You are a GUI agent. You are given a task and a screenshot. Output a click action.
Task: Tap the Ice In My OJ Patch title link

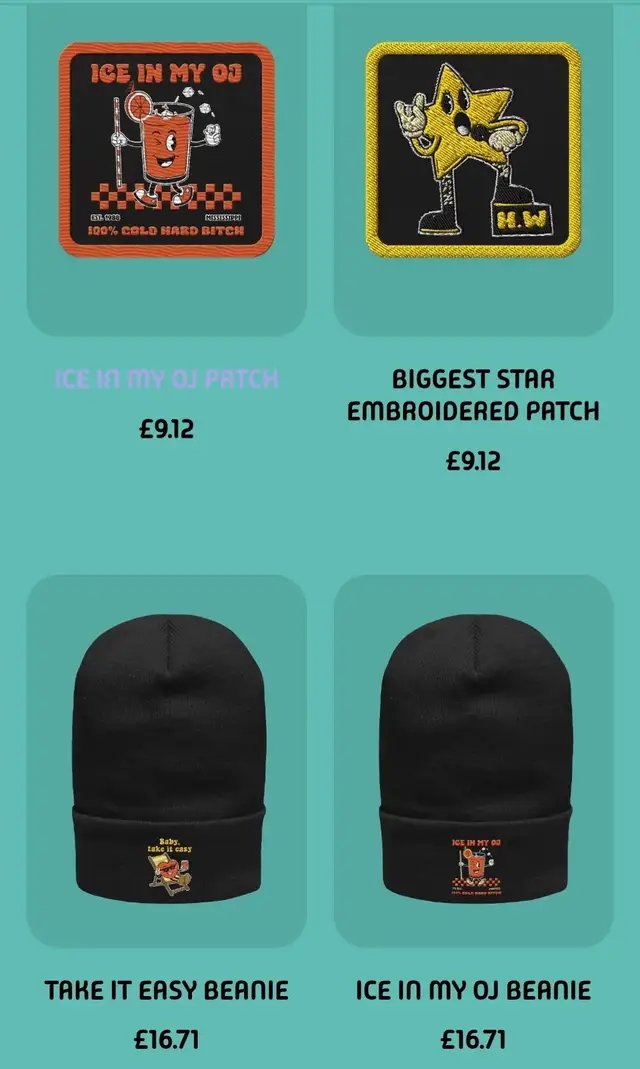click(166, 380)
